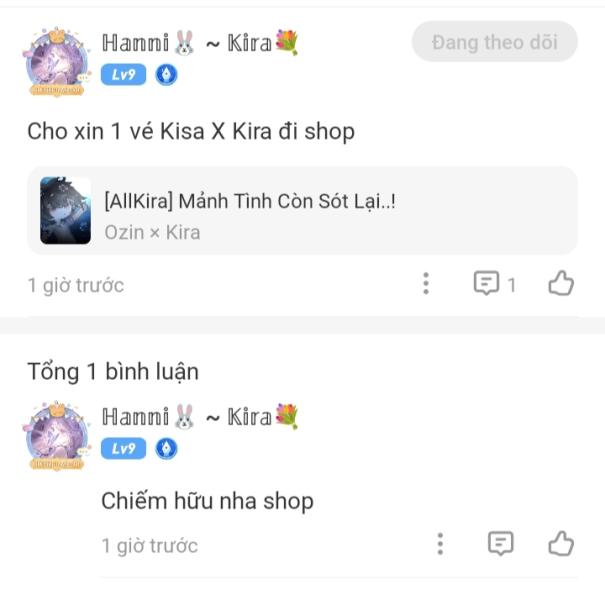This screenshot has width=605, height=600.
Task: Open comments on the "Cho xin 1 vé" post
Action: coord(493,284)
